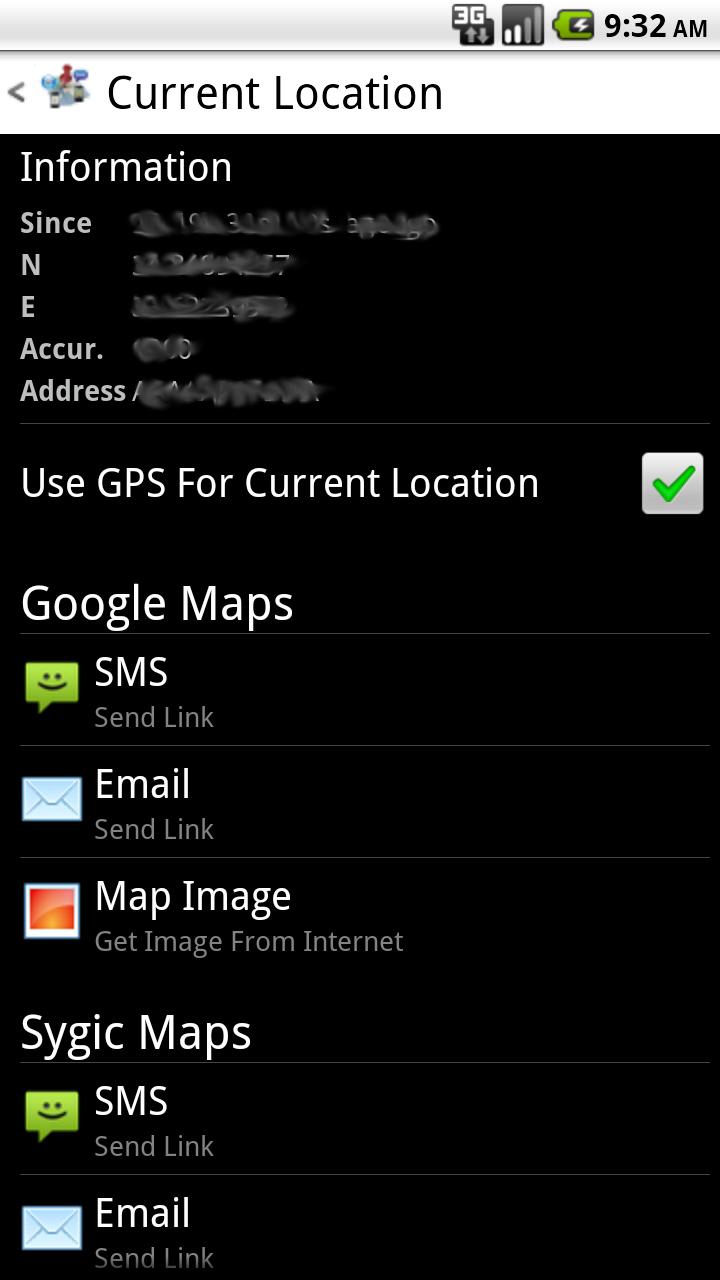Click Get Image From Internet
Screen dimensions: 720x1280
coord(248,941)
